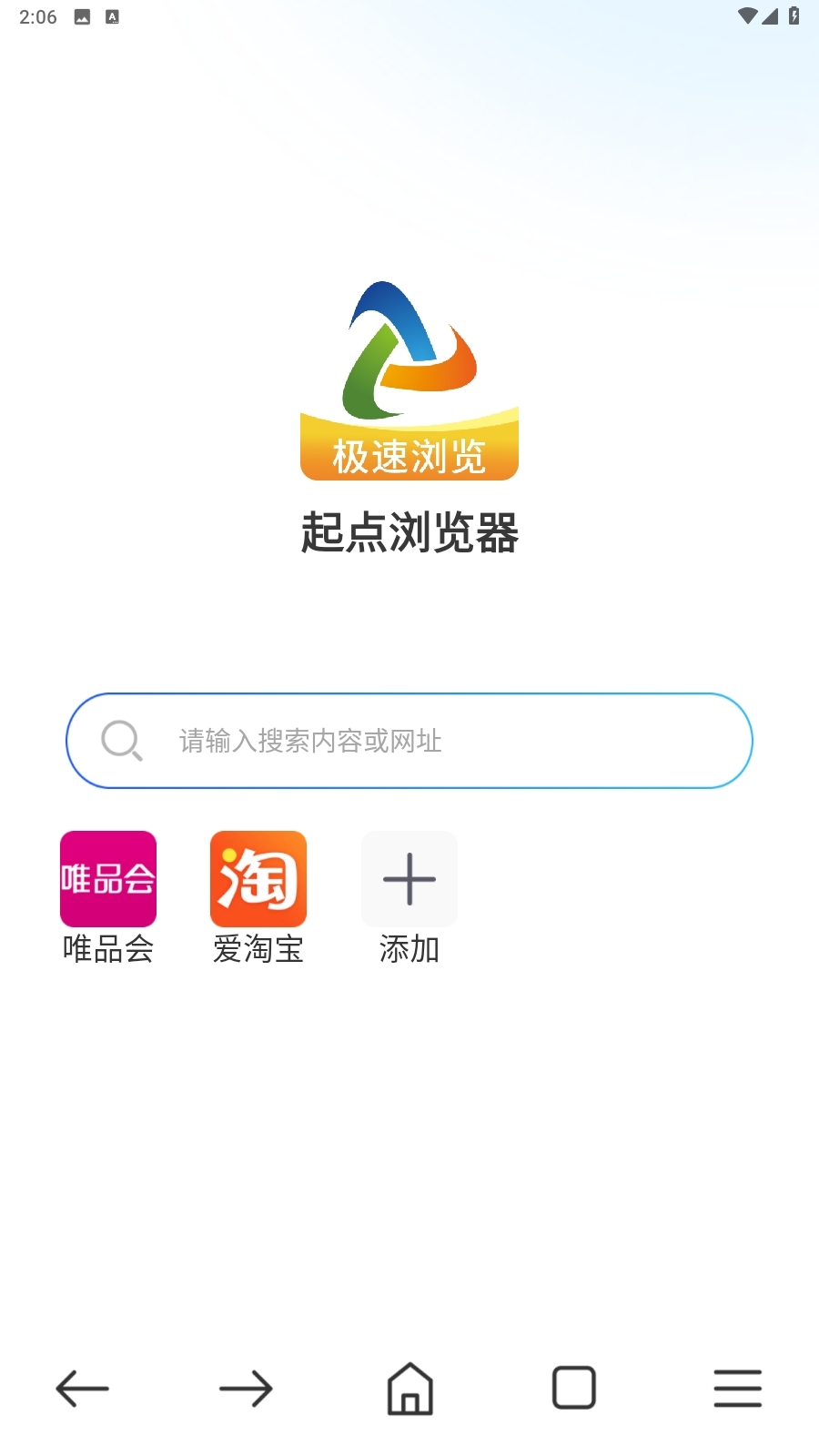
Task: Open the 唯品会 shortcut icon
Action: pyautogui.click(x=107, y=878)
